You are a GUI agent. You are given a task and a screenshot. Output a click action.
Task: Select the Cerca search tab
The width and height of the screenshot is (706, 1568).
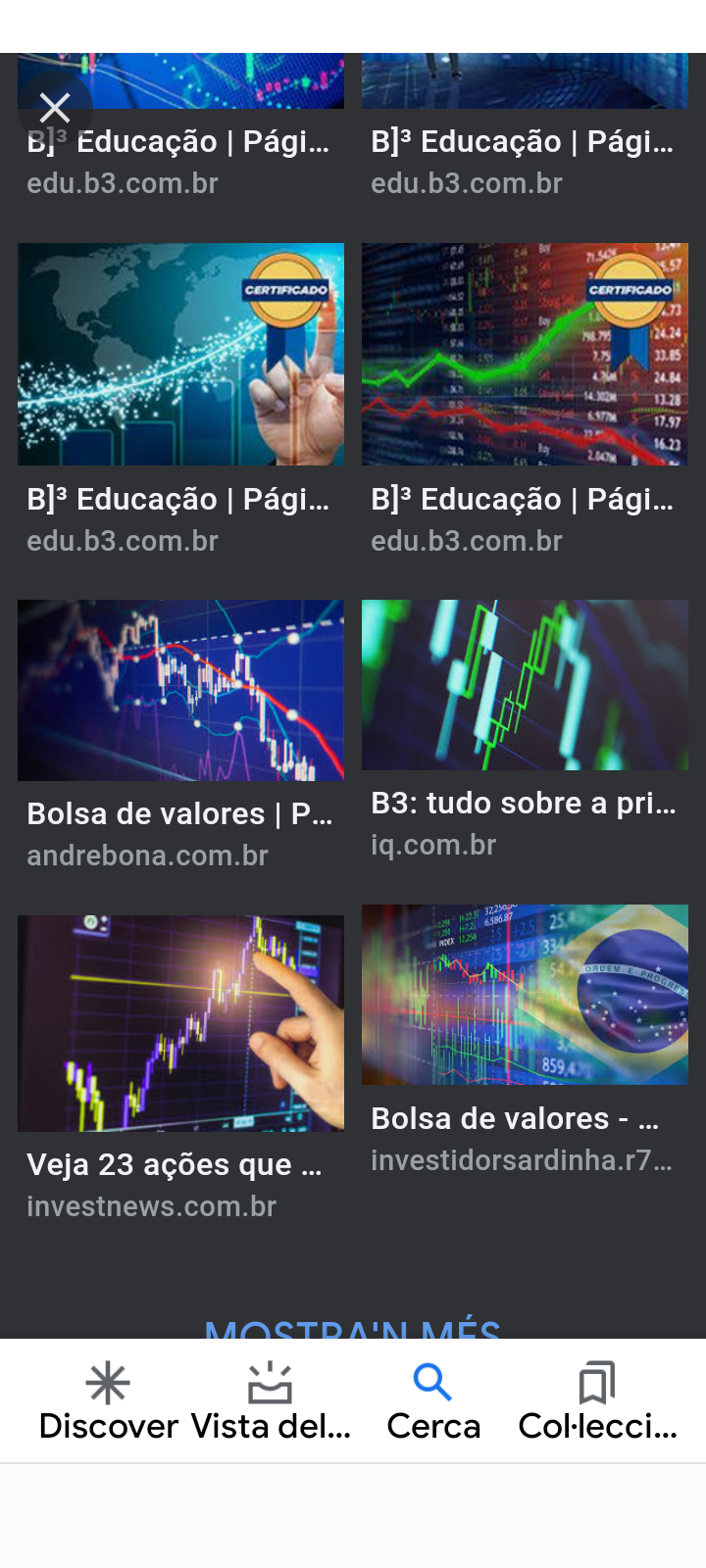click(x=433, y=1401)
